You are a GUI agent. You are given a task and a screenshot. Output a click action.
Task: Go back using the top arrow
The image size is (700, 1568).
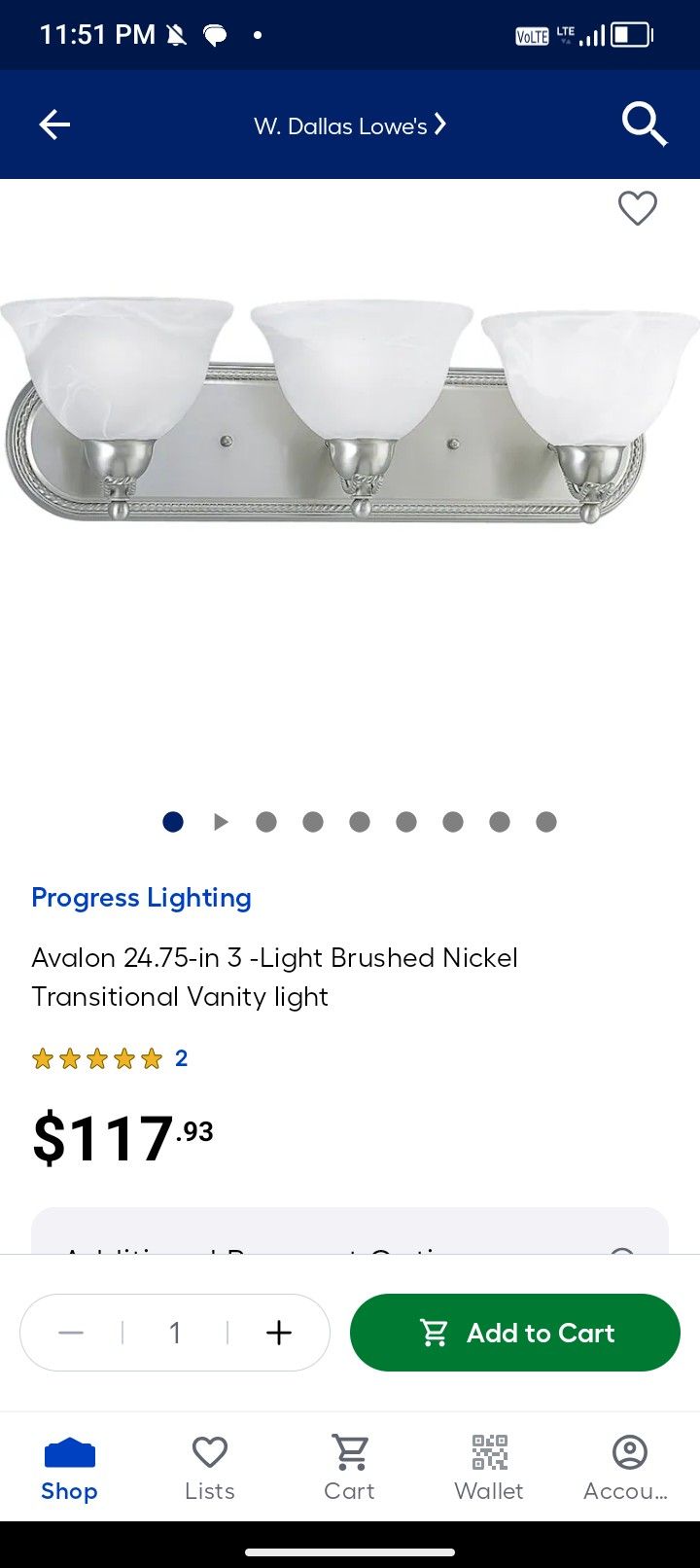tap(54, 125)
